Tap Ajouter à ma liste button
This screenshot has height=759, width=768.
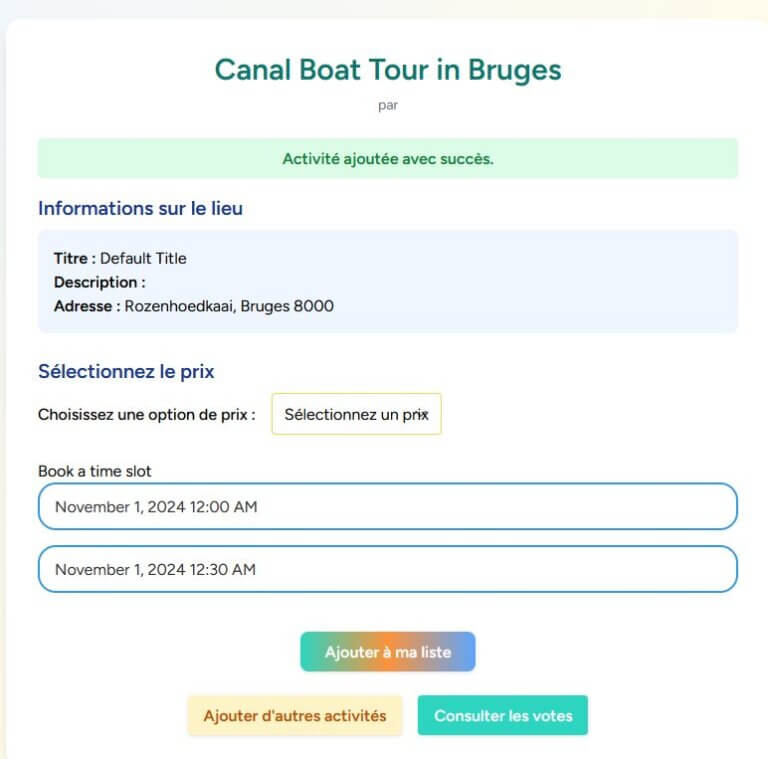pos(387,652)
